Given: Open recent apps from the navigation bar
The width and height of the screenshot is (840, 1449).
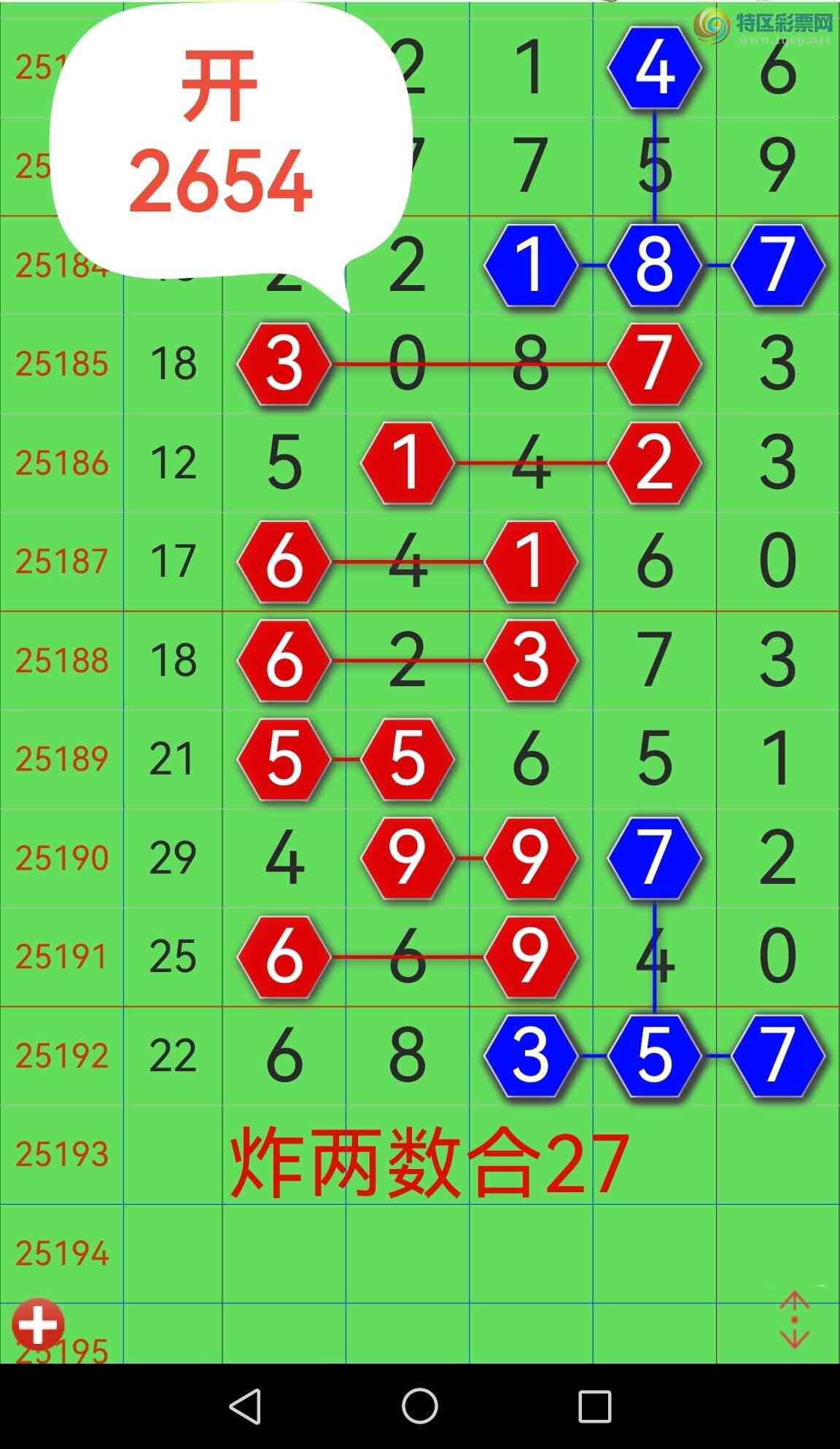Looking at the screenshot, I should [x=594, y=1406].
